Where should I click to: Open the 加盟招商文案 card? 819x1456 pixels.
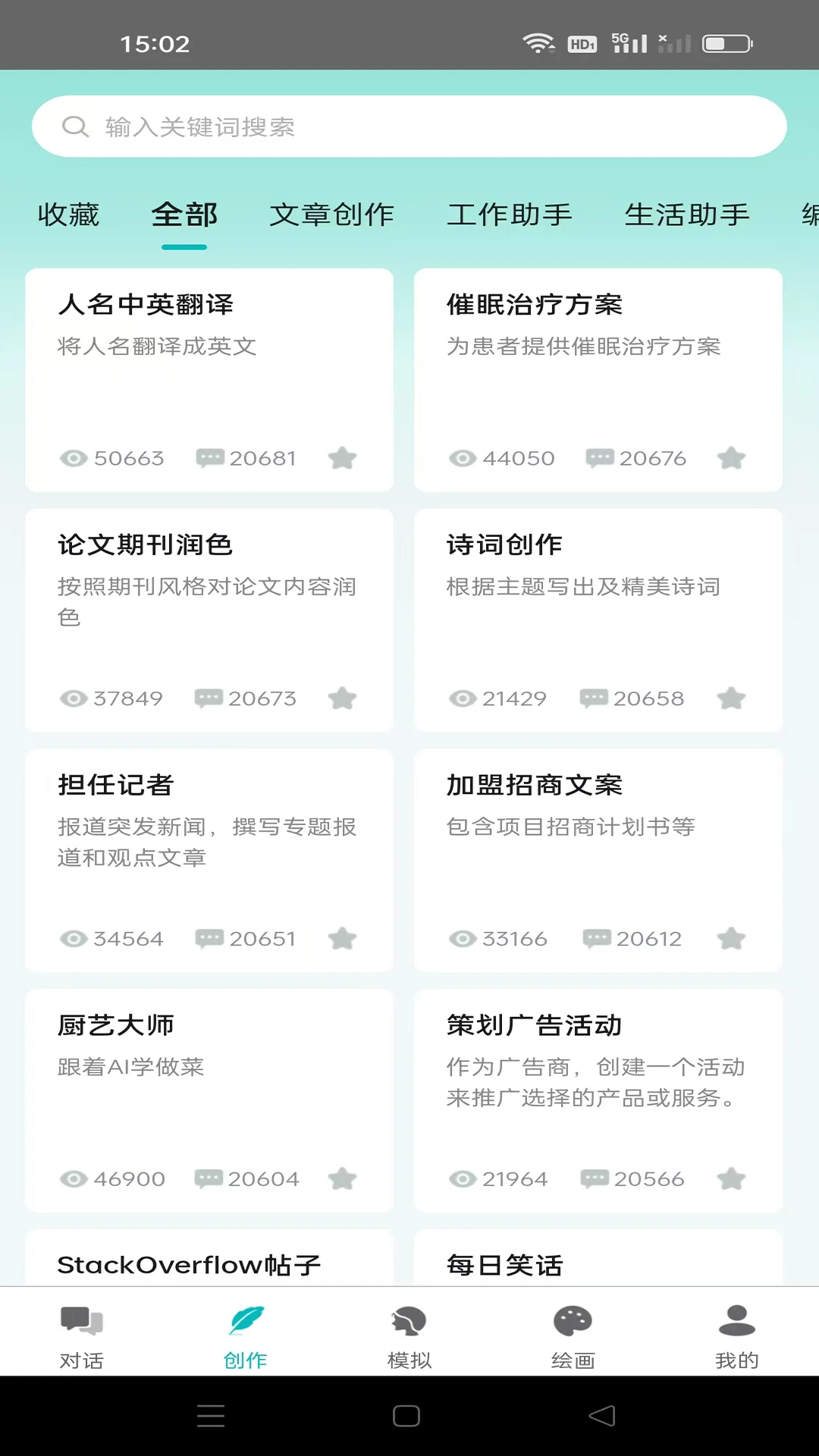(x=598, y=861)
